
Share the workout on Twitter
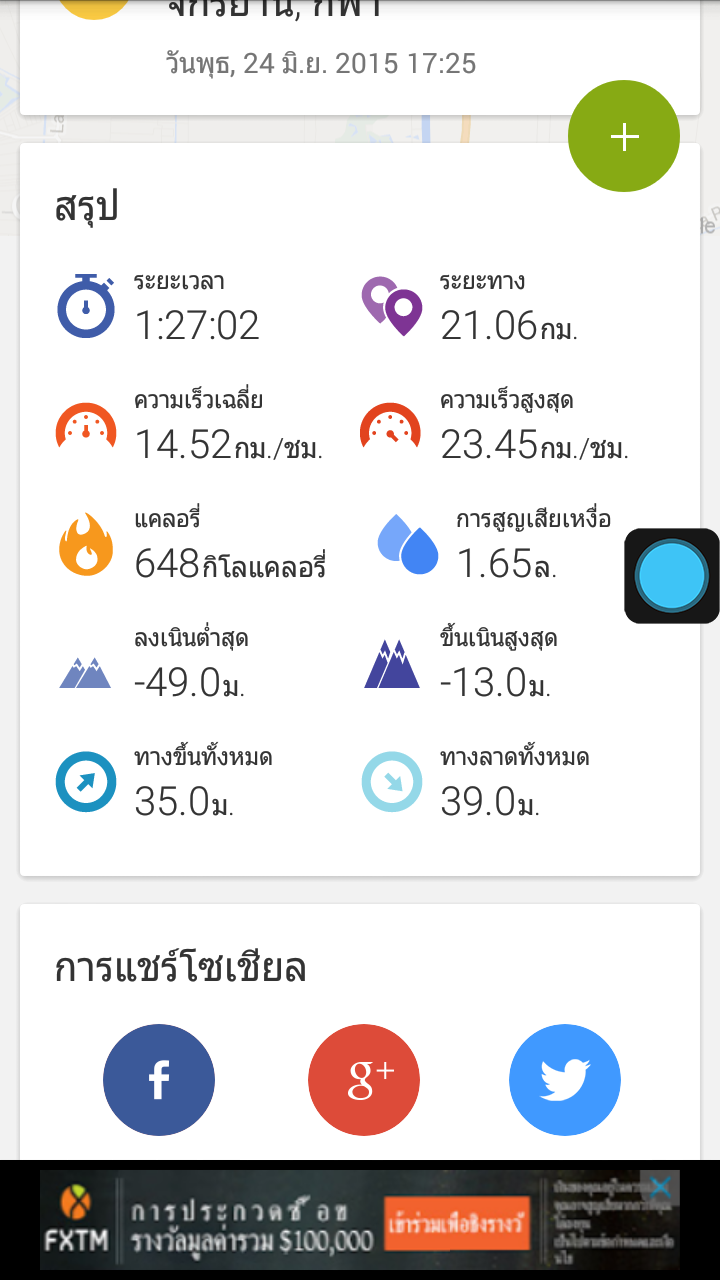(565, 1080)
